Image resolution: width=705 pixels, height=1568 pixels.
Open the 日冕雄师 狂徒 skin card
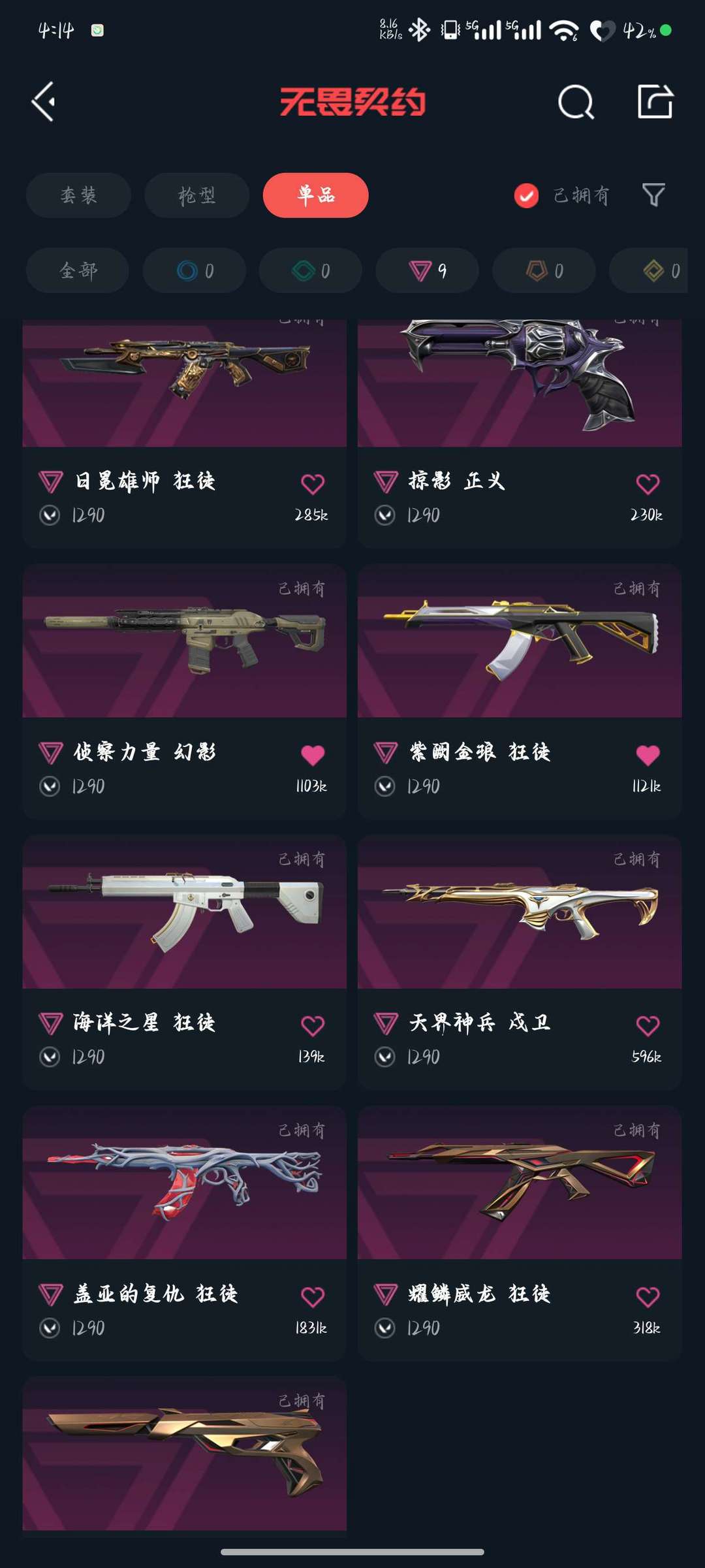185,433
